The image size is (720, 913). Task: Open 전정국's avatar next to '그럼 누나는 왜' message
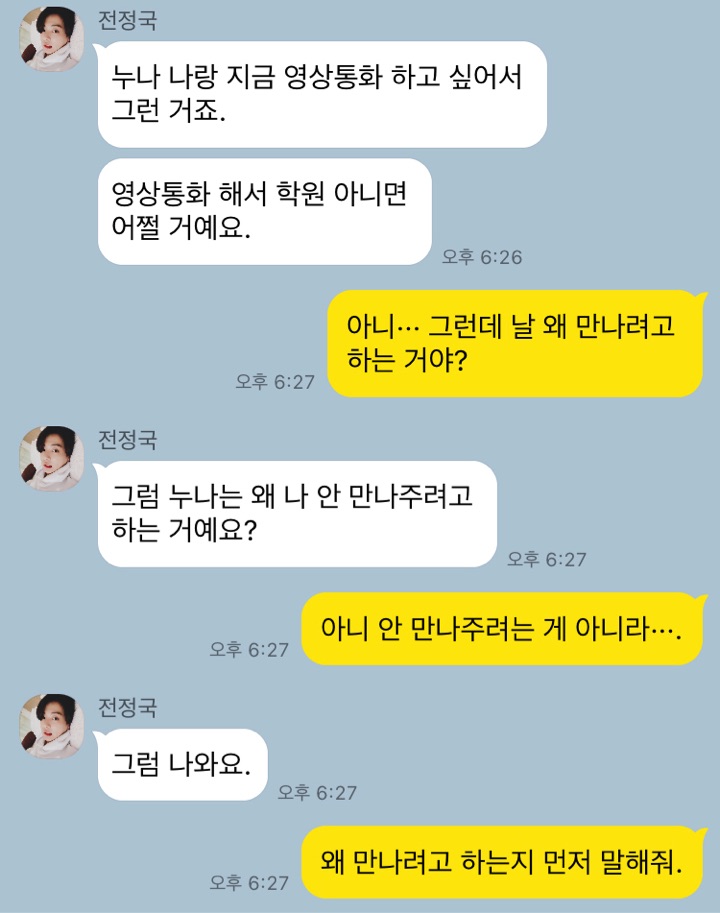51,459
